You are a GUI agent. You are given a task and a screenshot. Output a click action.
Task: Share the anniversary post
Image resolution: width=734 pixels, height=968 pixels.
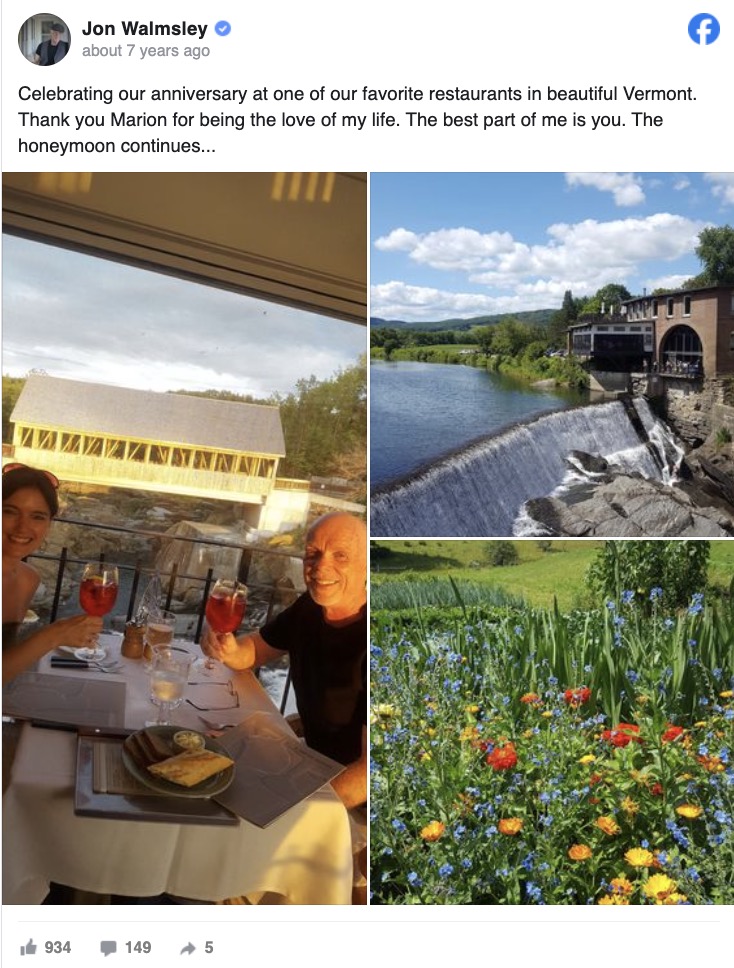[195, 947]
